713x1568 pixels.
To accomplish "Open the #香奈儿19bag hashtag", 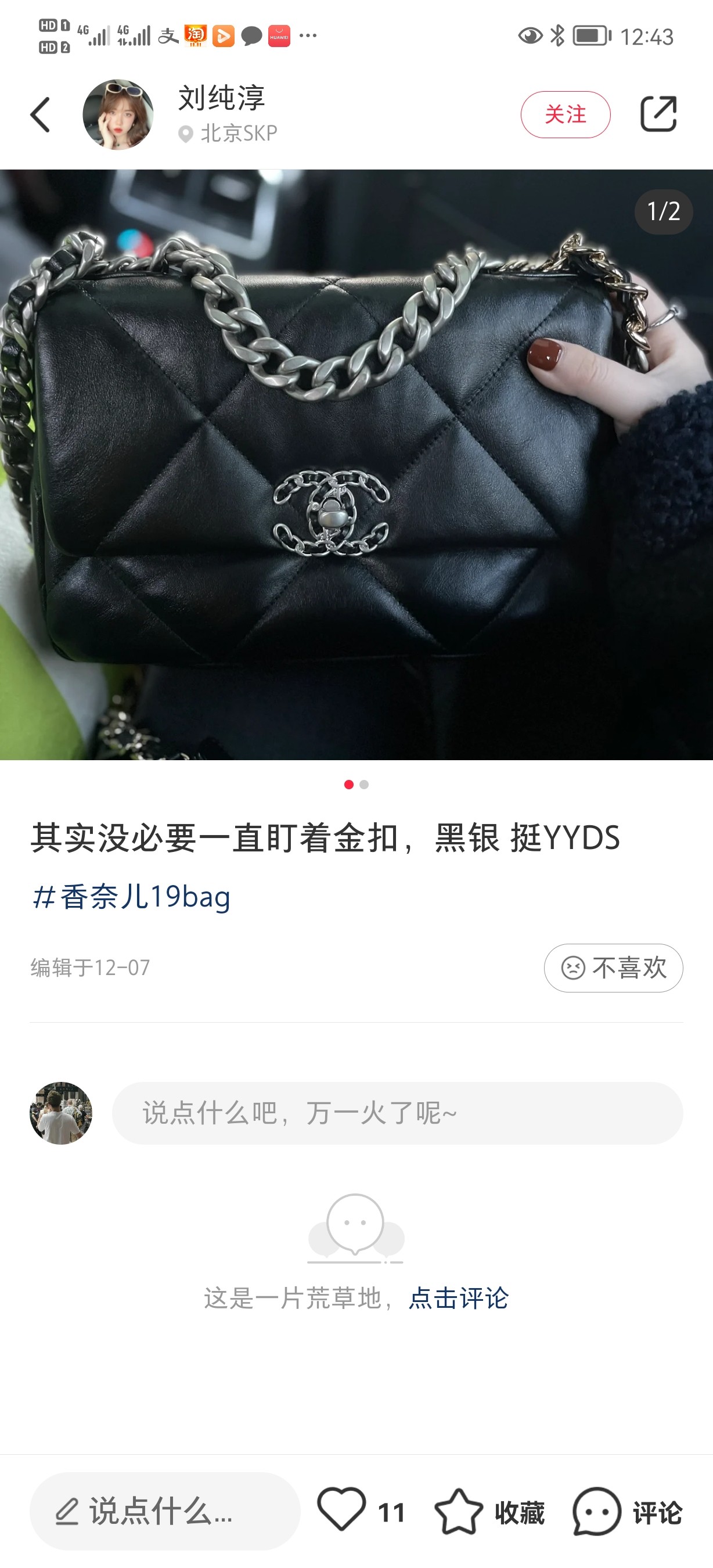I will (x=131, y=897).
